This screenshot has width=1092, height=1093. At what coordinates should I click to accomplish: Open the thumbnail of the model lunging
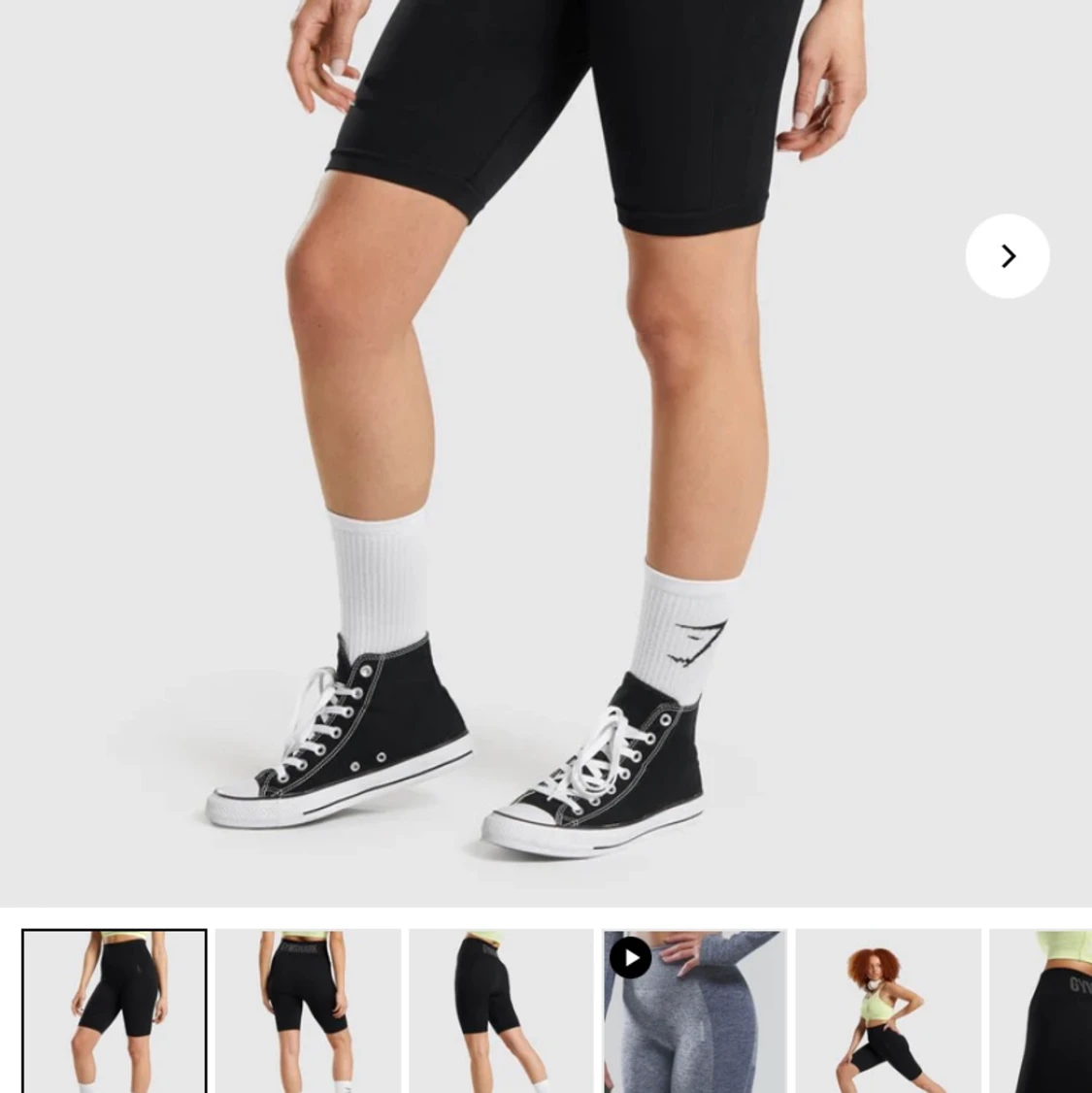pos(888,1010)
